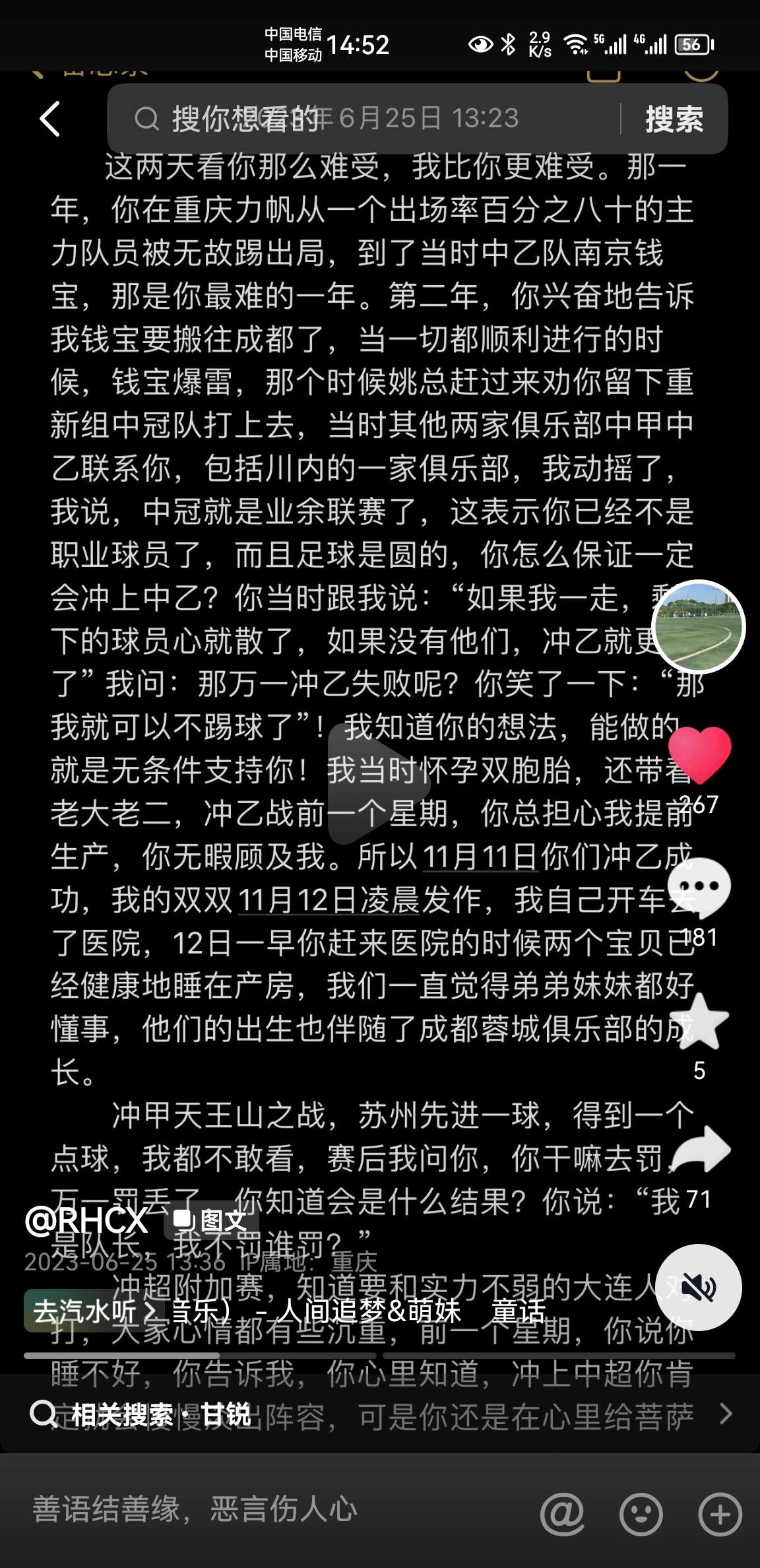Add this post to favorites star

(x=699, y=1022)
